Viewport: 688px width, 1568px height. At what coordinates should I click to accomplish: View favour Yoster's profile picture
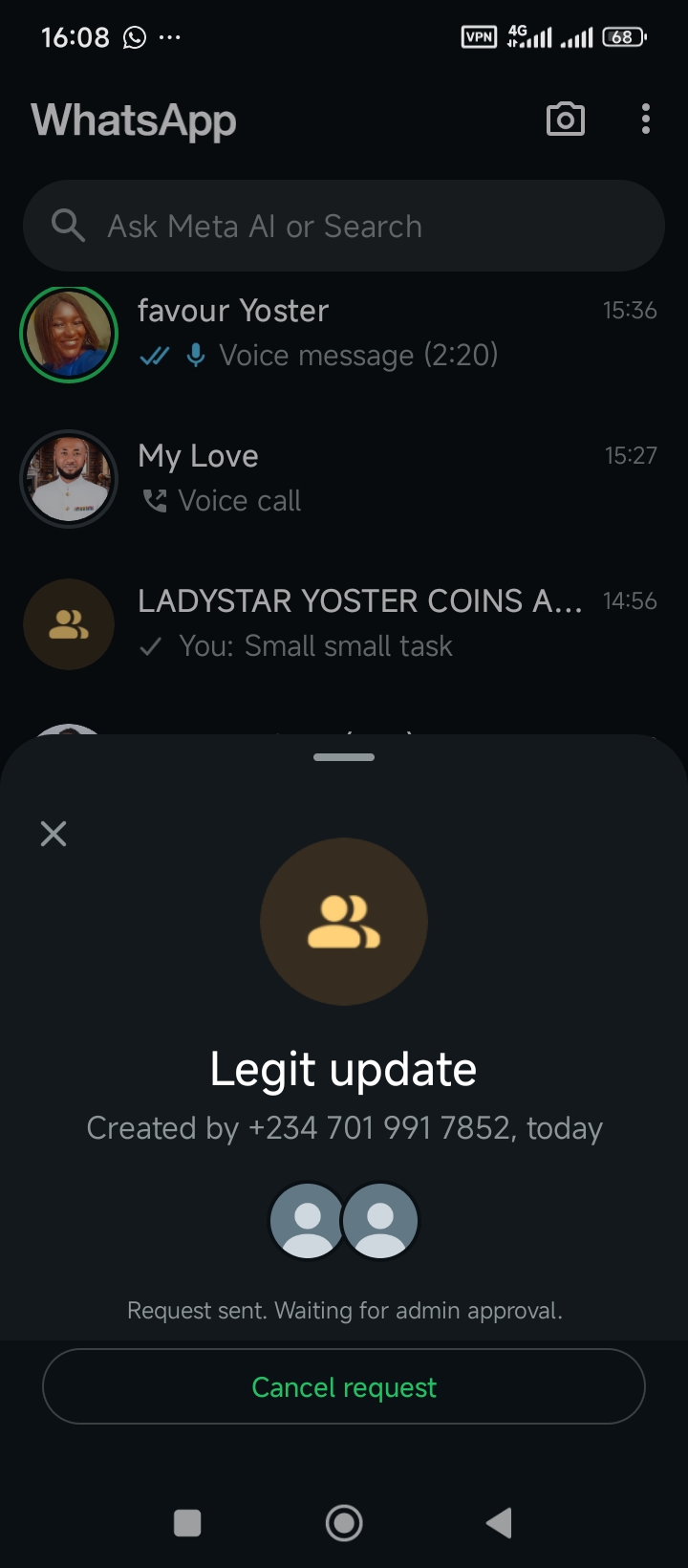coord(69,334)
